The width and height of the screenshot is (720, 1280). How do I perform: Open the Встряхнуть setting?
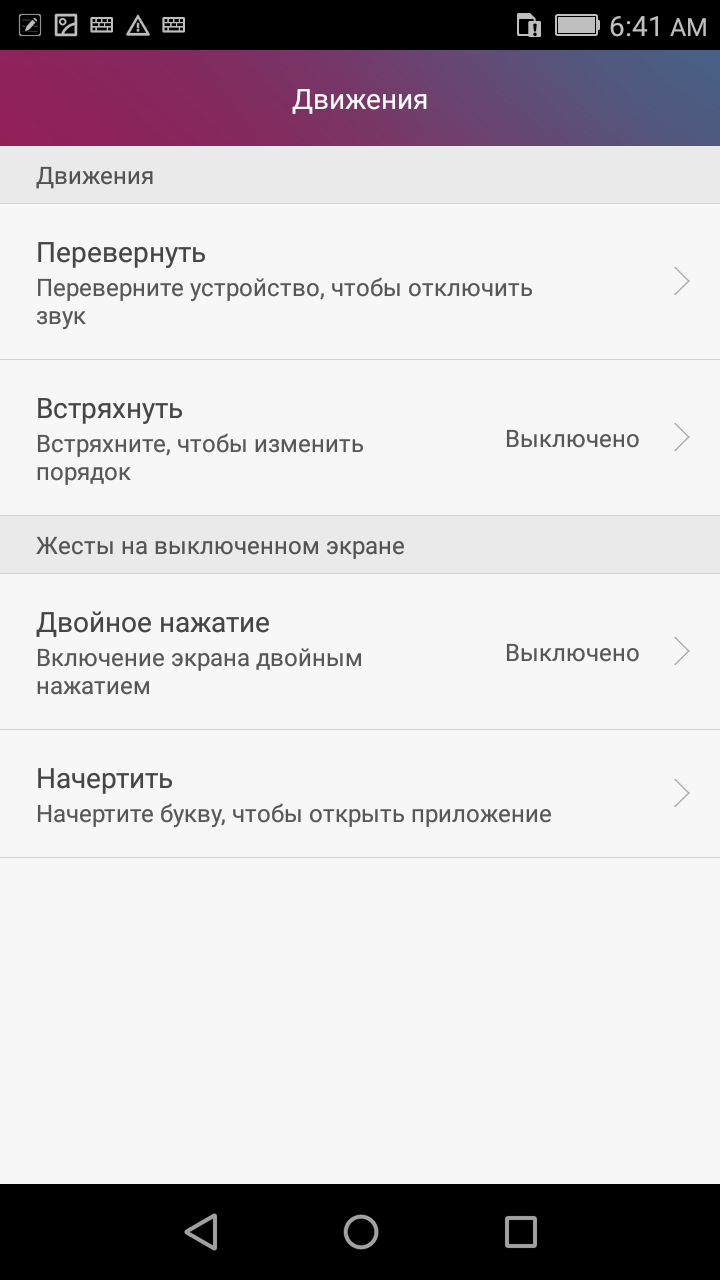[x=360, y=438]
